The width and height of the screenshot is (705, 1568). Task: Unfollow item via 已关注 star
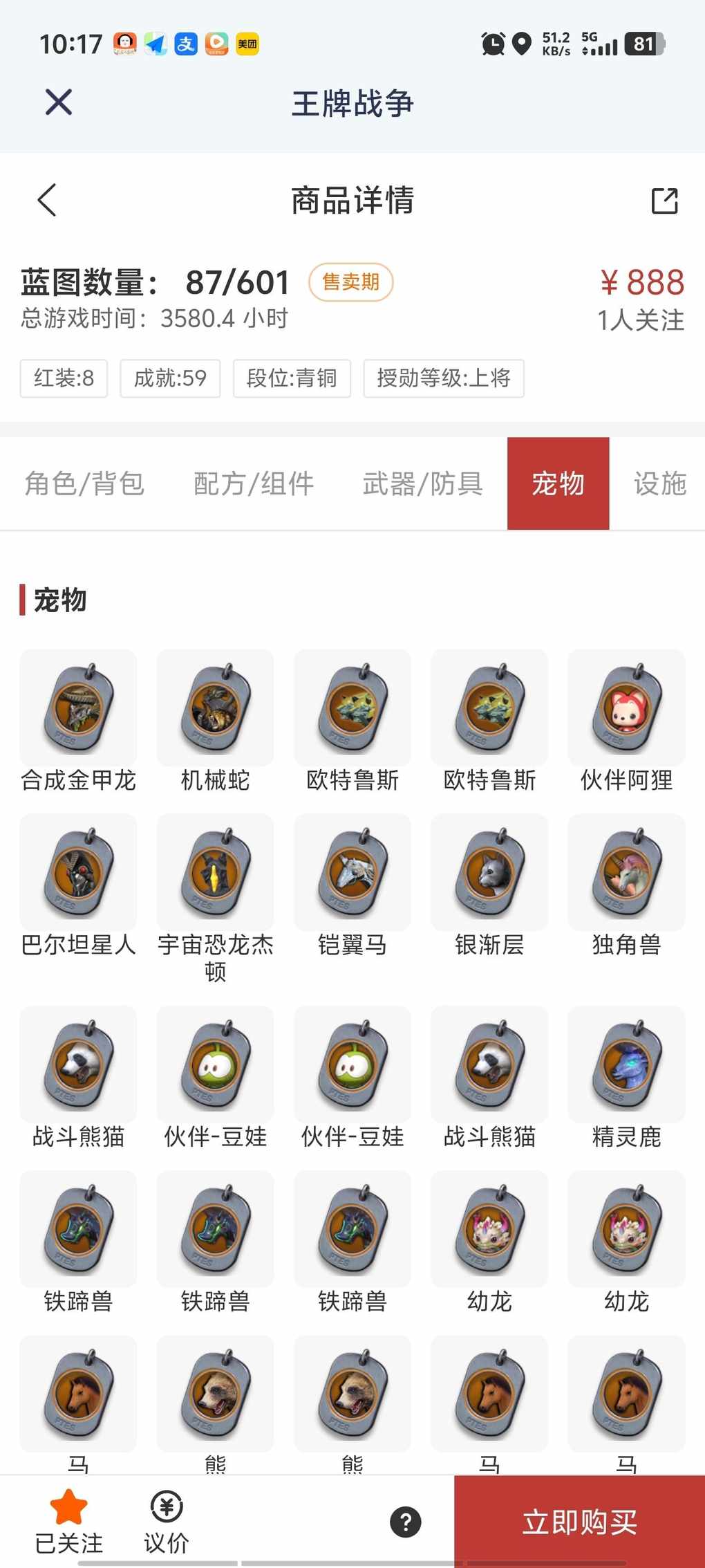(x=69, y=1520)
